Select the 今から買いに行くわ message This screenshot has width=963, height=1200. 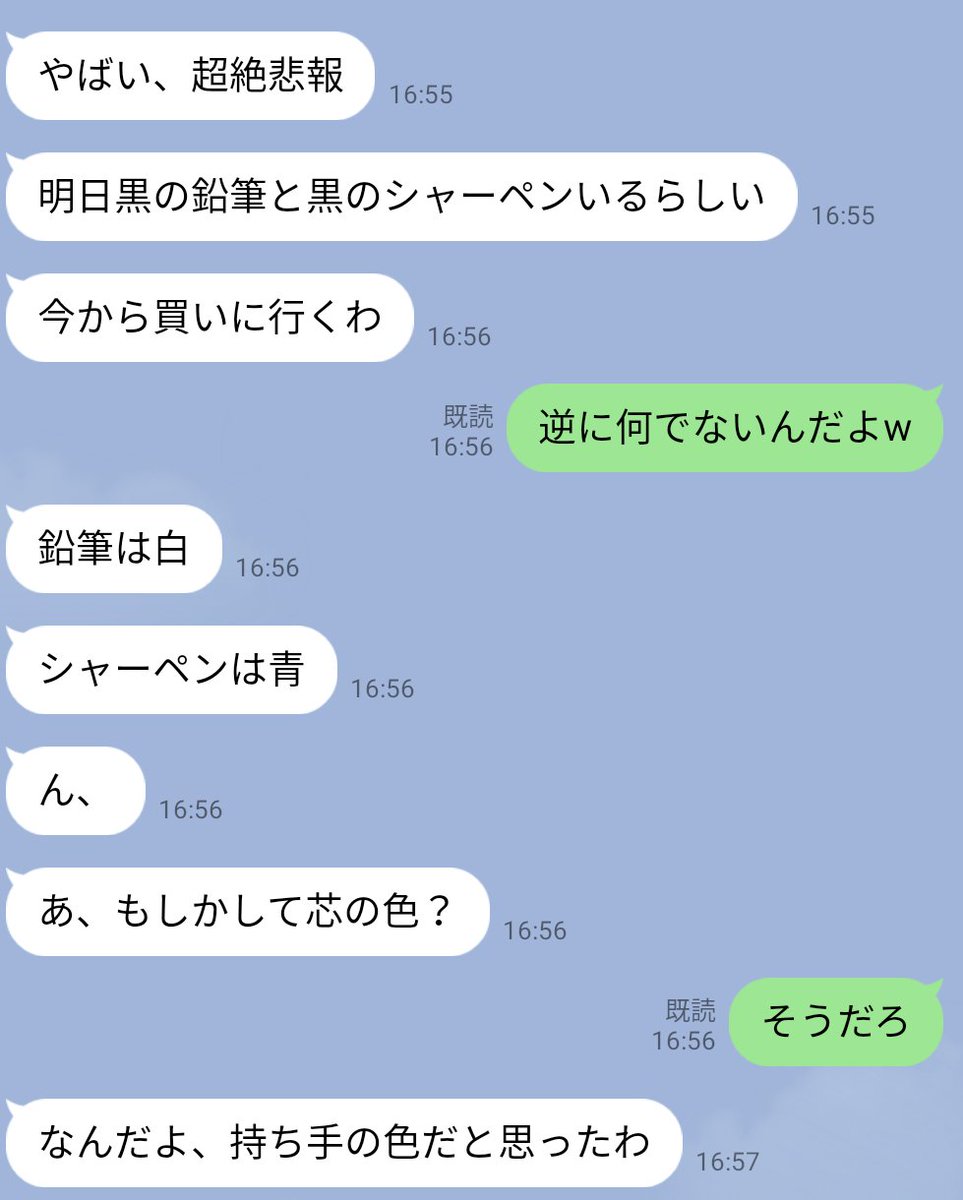pos(205,316)
